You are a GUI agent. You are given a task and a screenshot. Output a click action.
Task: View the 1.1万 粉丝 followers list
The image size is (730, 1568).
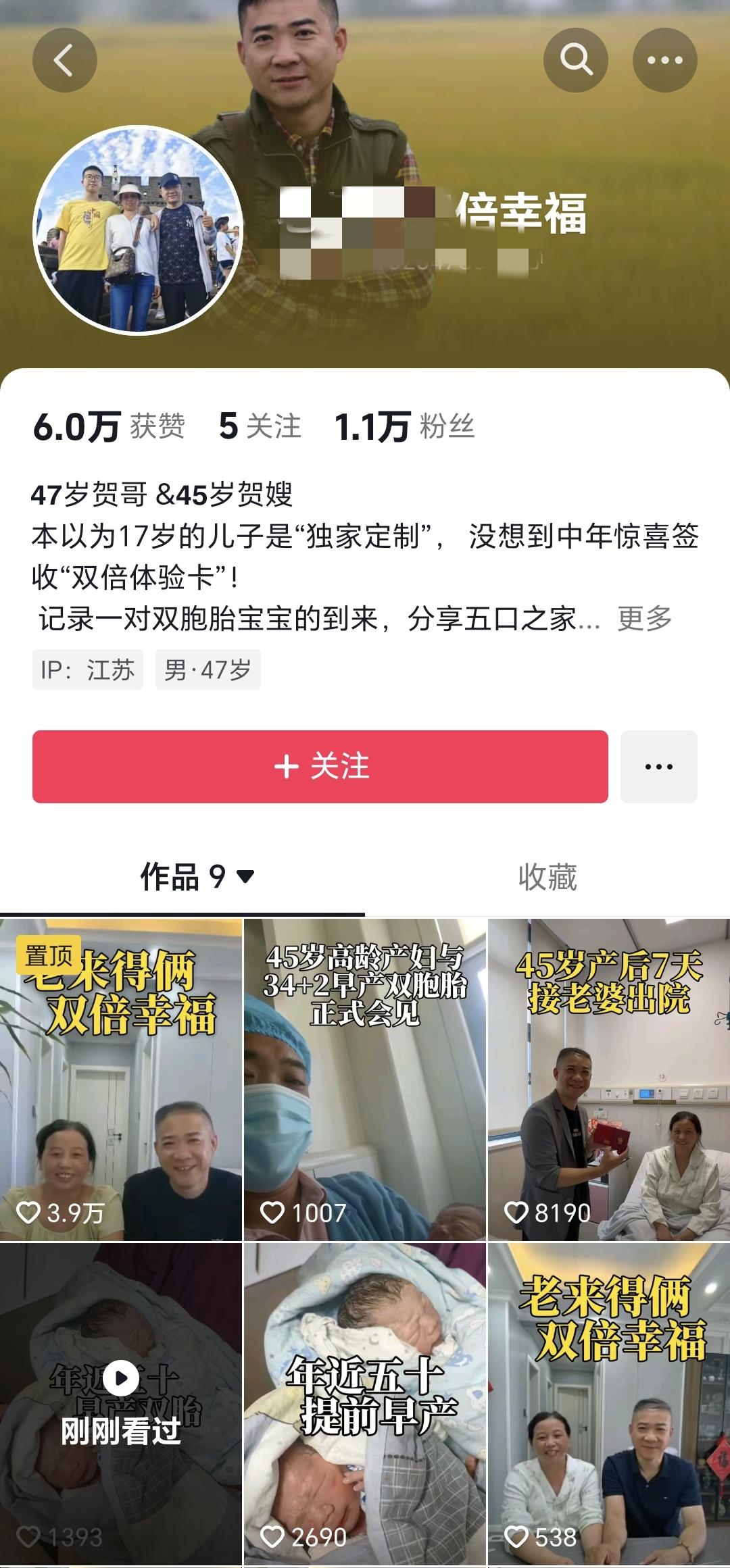point(404,426)
